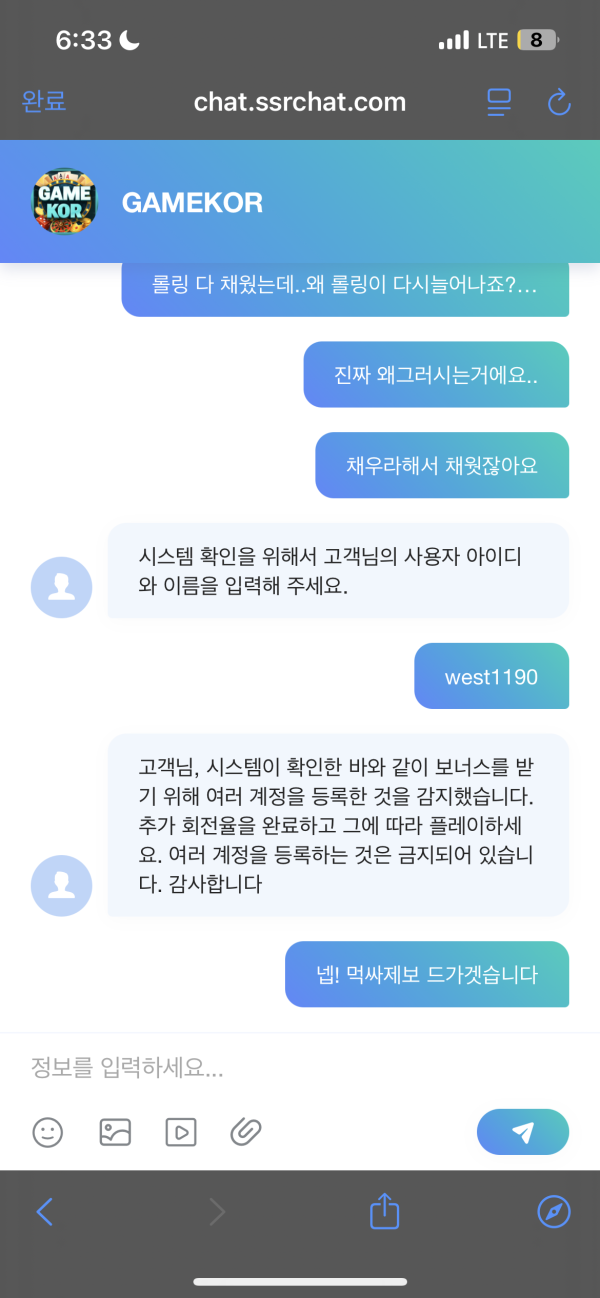The width and height of the screenshot is (600, 1298).
Task: Attach a video to the chat
Action: (181, 1132)
